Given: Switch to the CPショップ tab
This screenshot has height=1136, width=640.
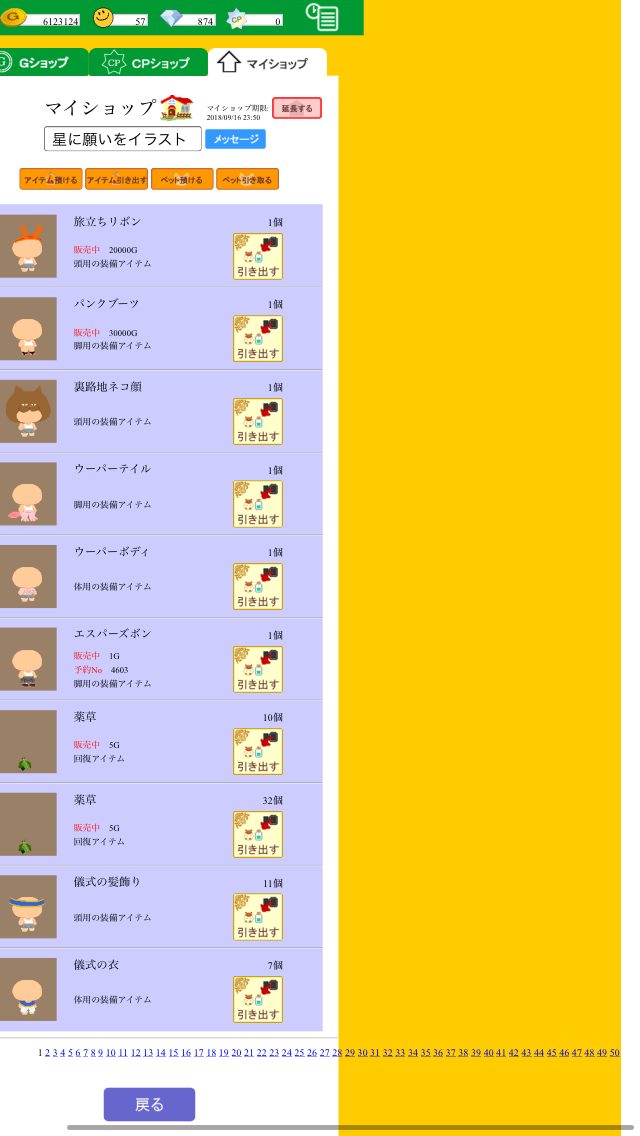Looking at the screenshot, I should point(149,62).
